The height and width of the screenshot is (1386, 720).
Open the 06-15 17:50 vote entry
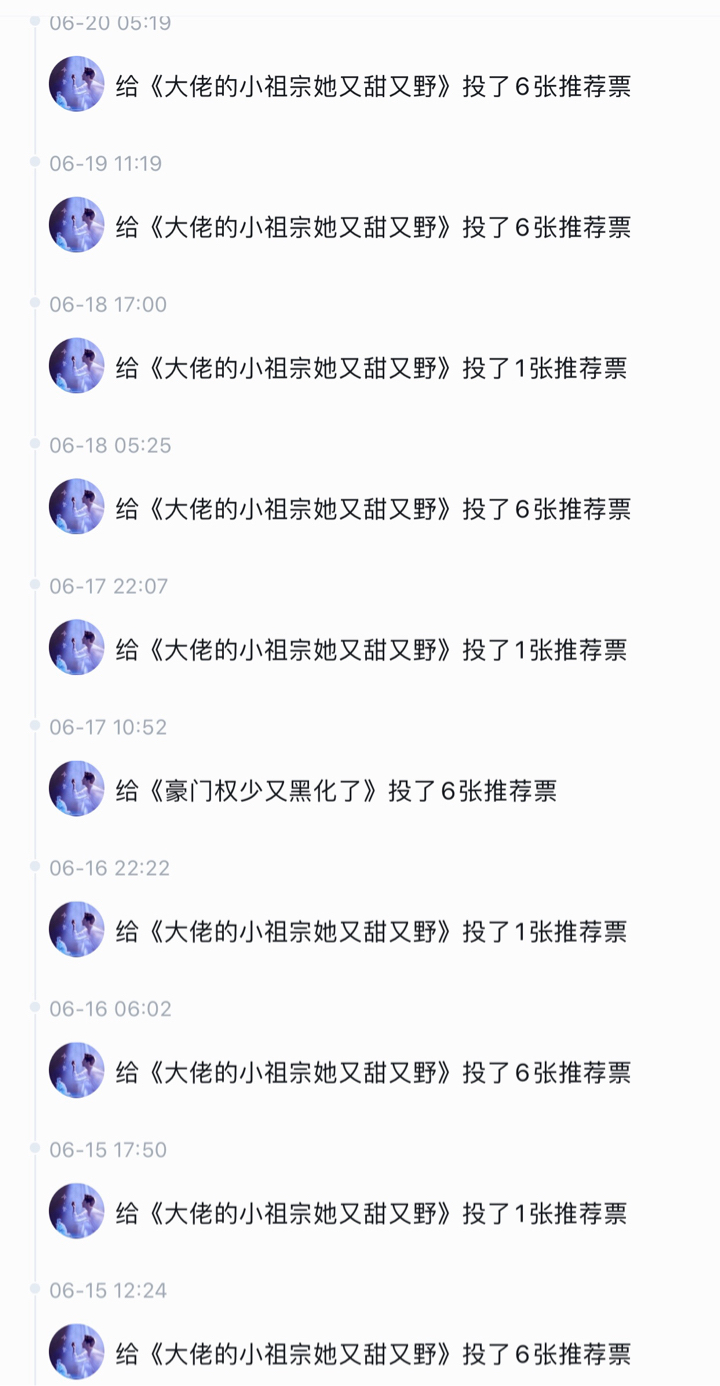[x=371, y=1214]
